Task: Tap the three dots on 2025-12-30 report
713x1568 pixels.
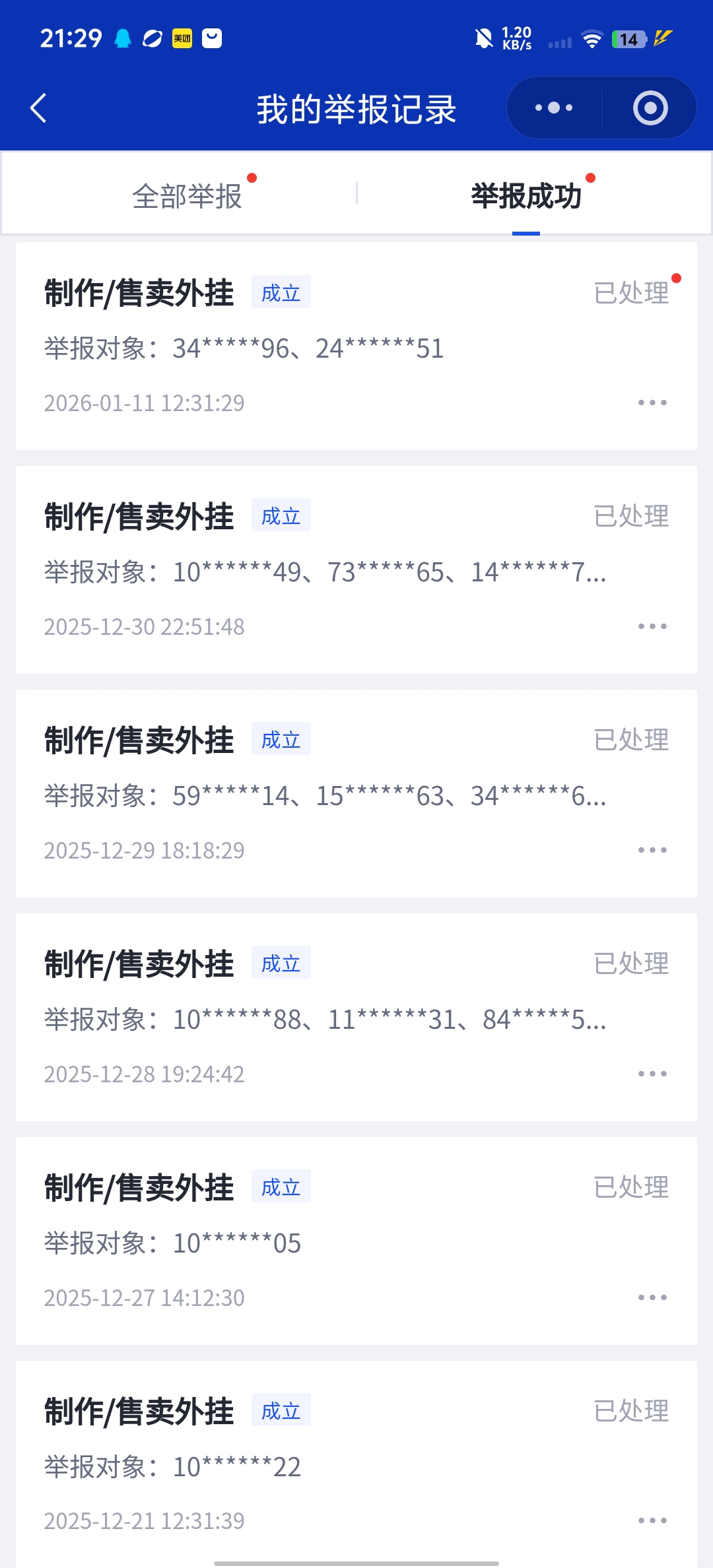Action: coord(652,626)
